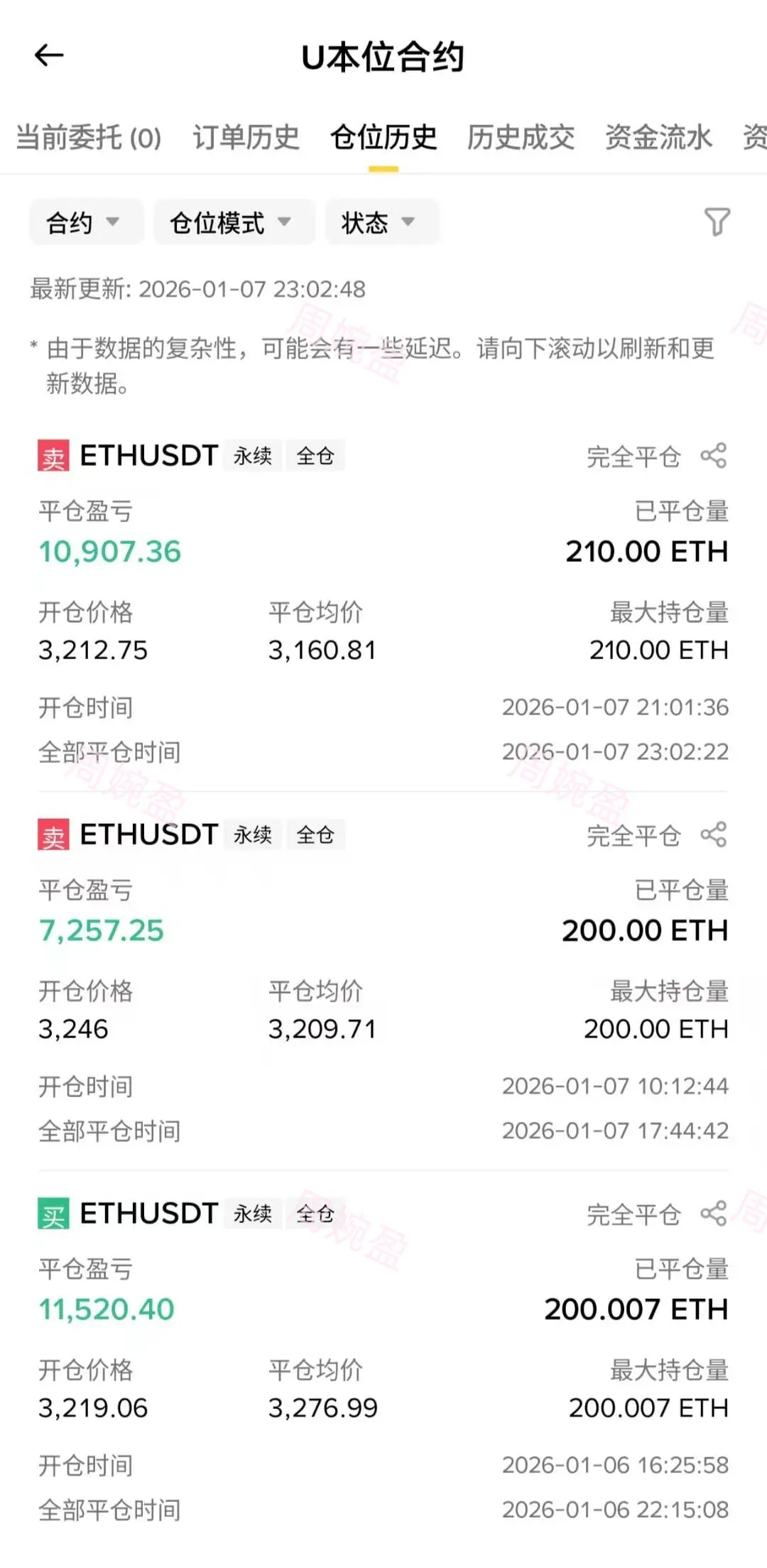Image resolution: width=767 pixels, height=1568 pixels.
Task: Switch to the 历史成交 tab
Action: [521, 138]
